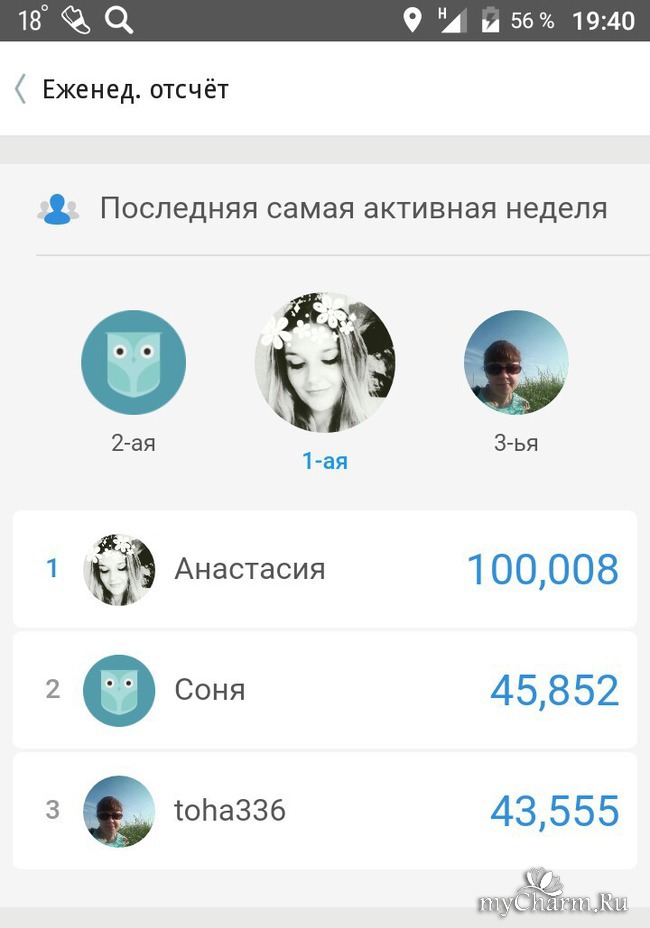Image resolution: width=650 pixels, height=928 pixels.
Task: Open Соня's leaderboard row
Action: tap(324, 690)
